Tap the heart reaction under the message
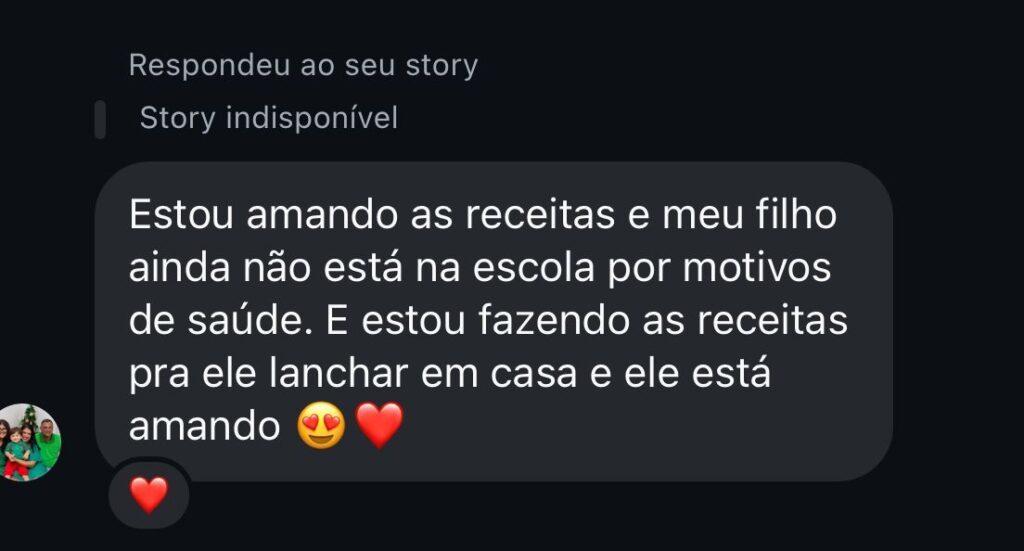 [149, 495]
